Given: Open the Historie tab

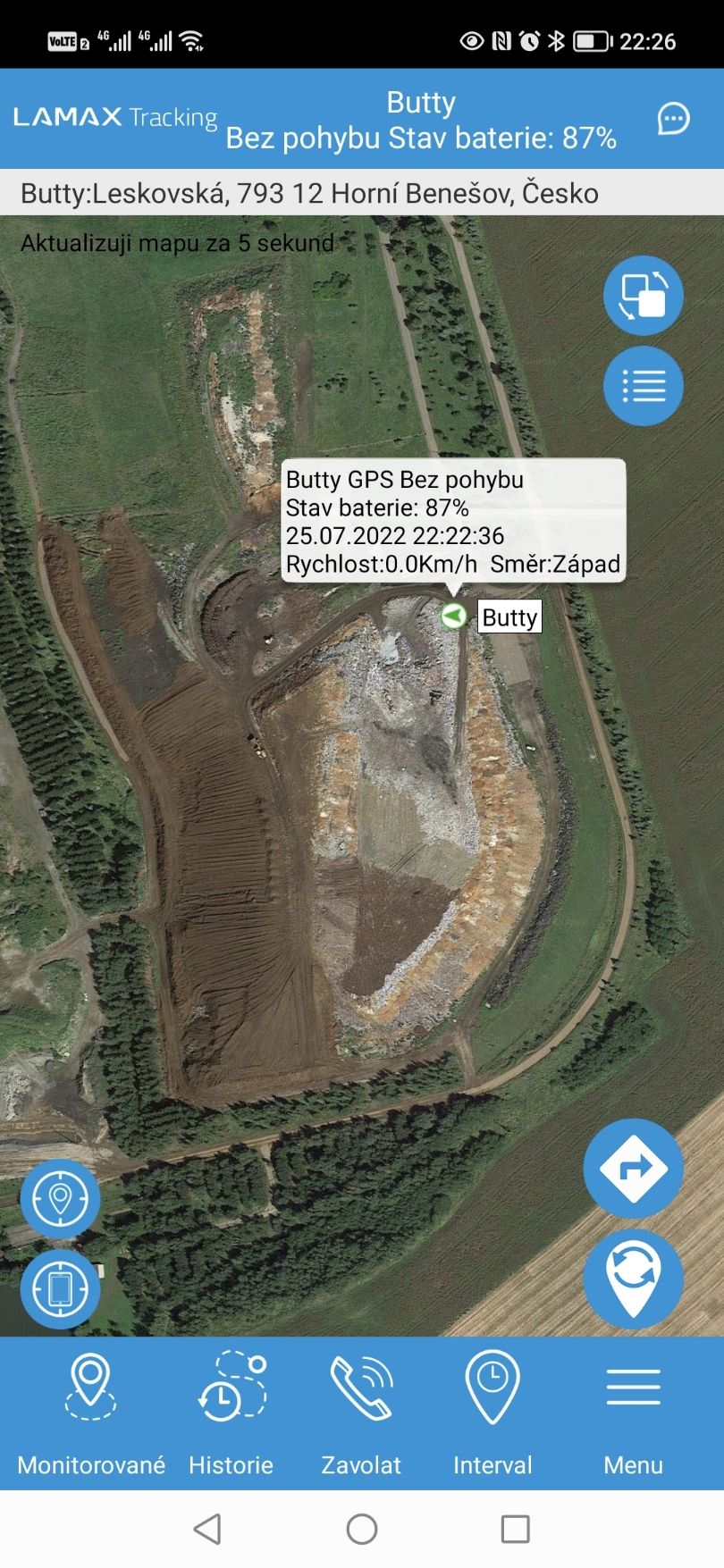Looking at the screenshot, I should [x=231, y=1413].
